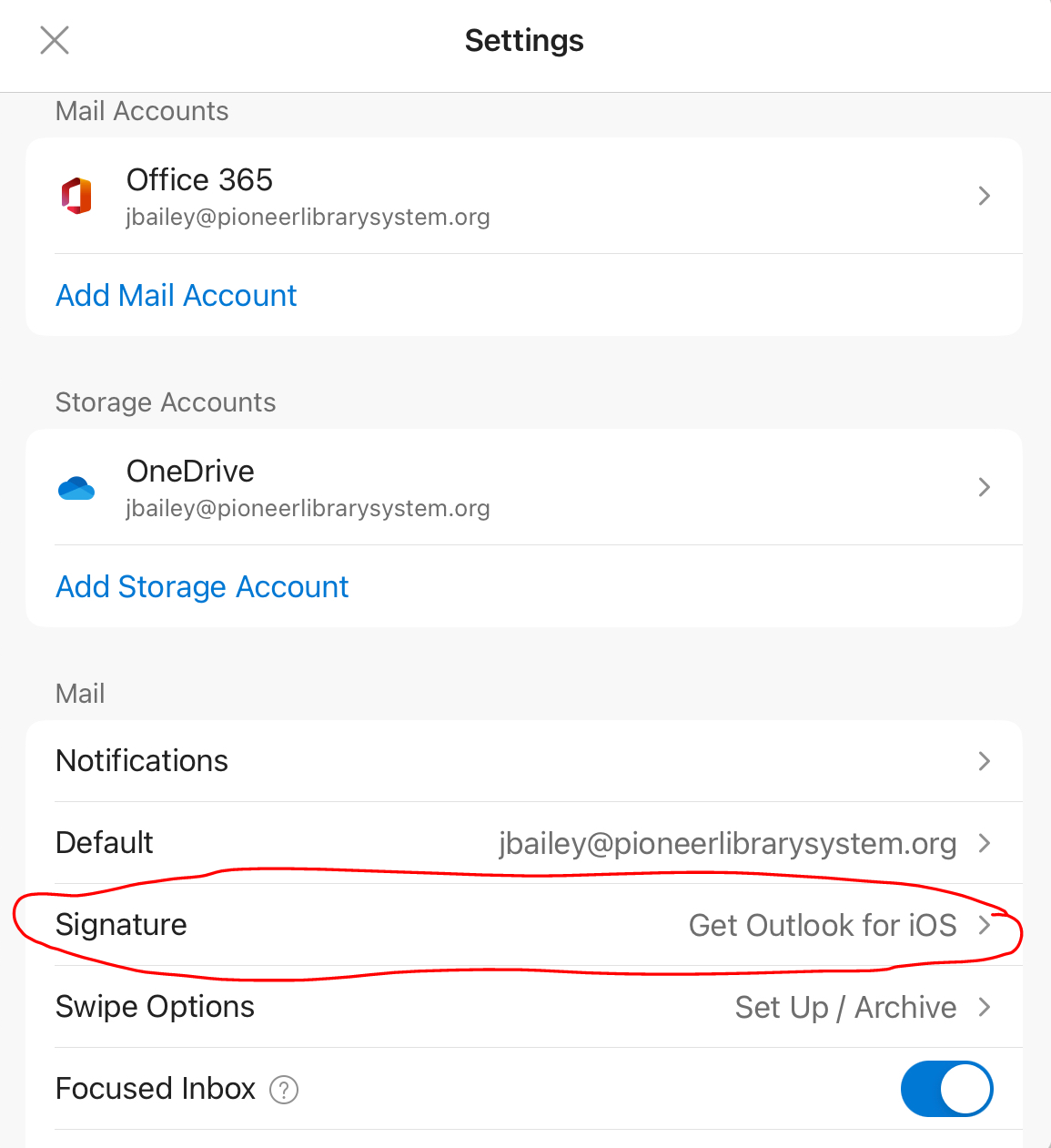This screenshot has width=1051, height=1148.
Task: Open Notifications settings
Action: point(523,761)
